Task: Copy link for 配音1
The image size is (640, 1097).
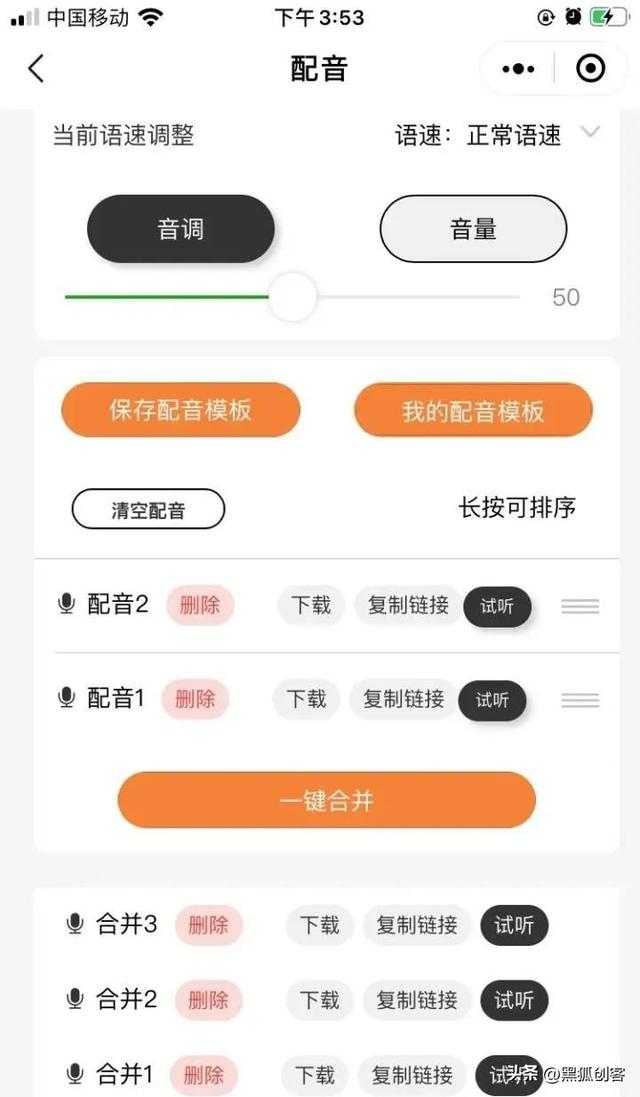Action: click(x=403, y=699)
